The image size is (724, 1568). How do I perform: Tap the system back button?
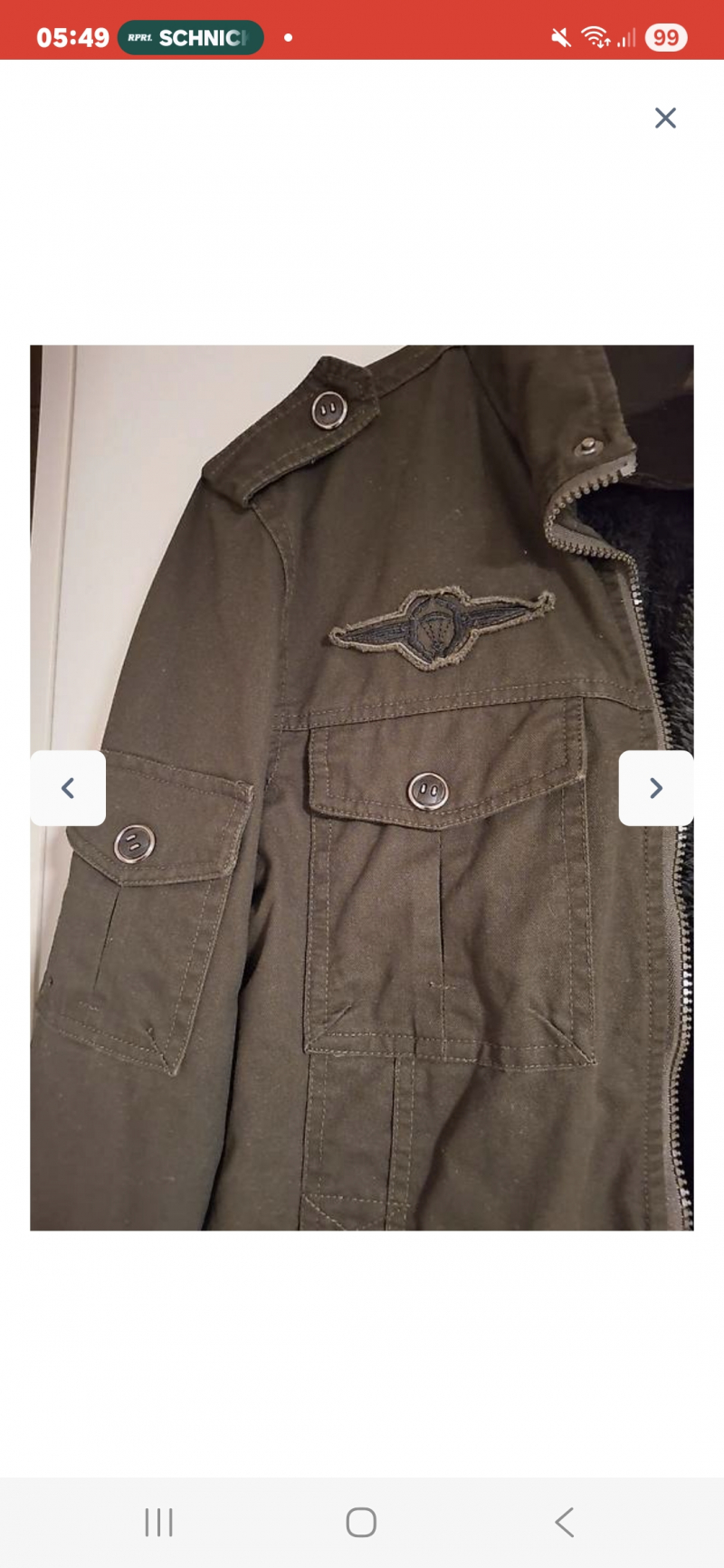(x=564, y=1522)
